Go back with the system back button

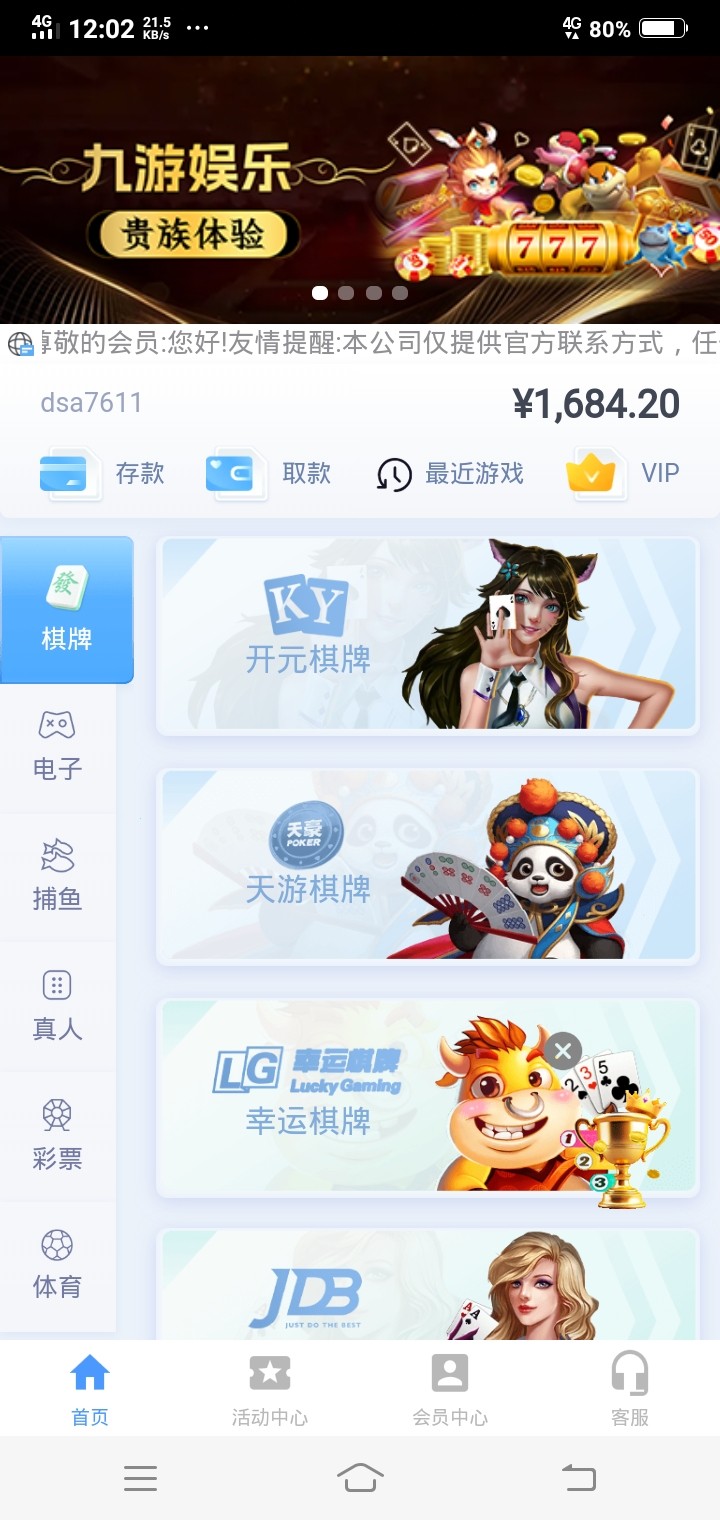(578, 1477)
